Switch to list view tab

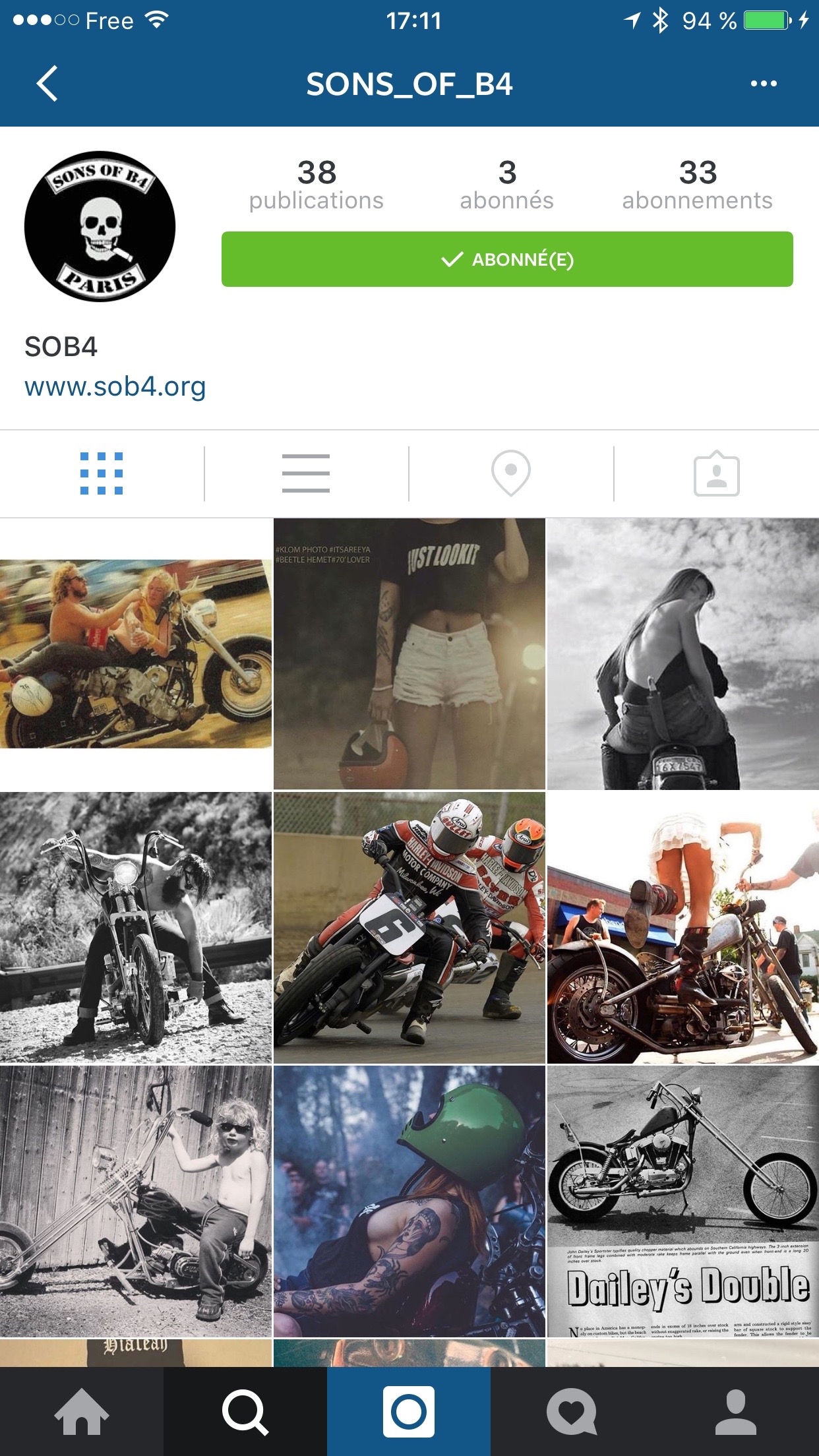pos(306,473)
